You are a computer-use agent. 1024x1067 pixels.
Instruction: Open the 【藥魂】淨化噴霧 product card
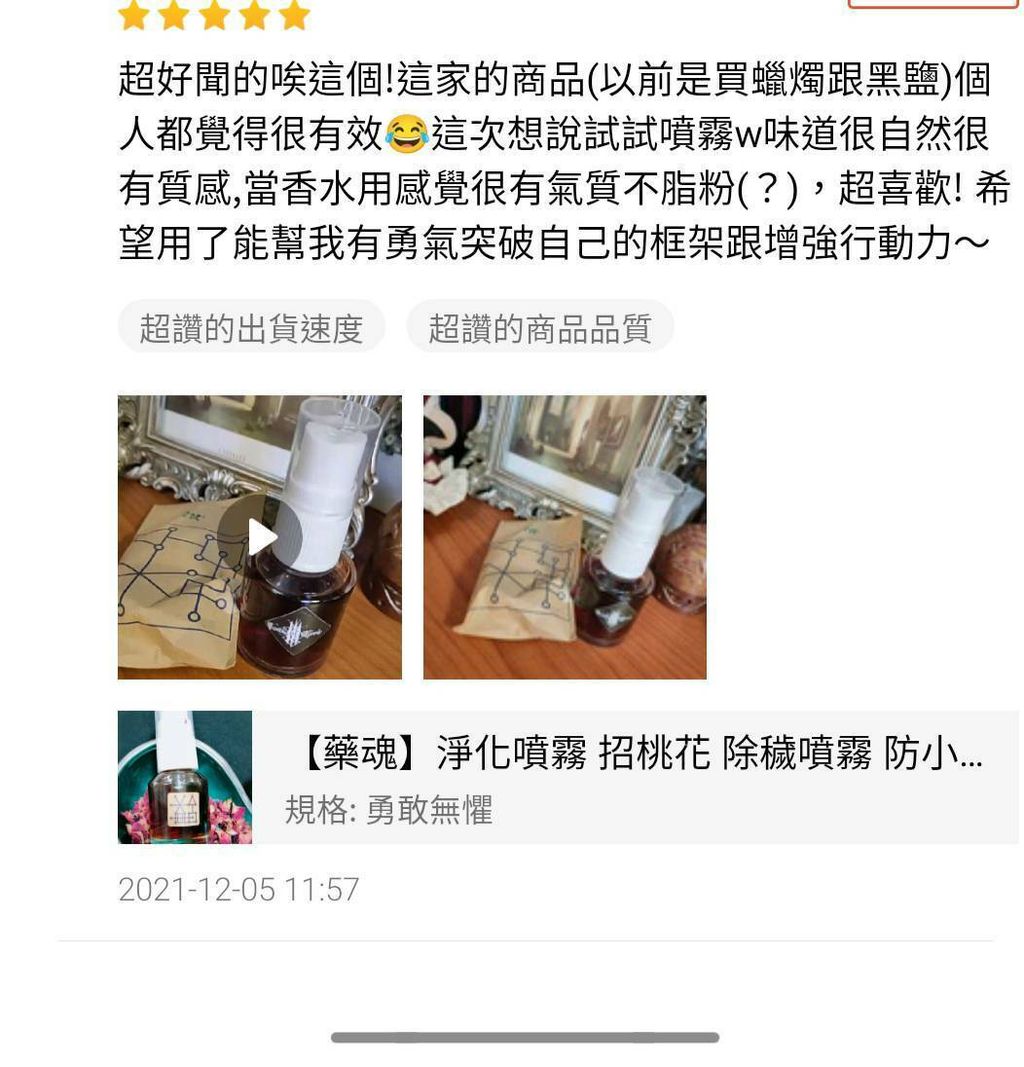pyautogui.click(x=568, y=777)
